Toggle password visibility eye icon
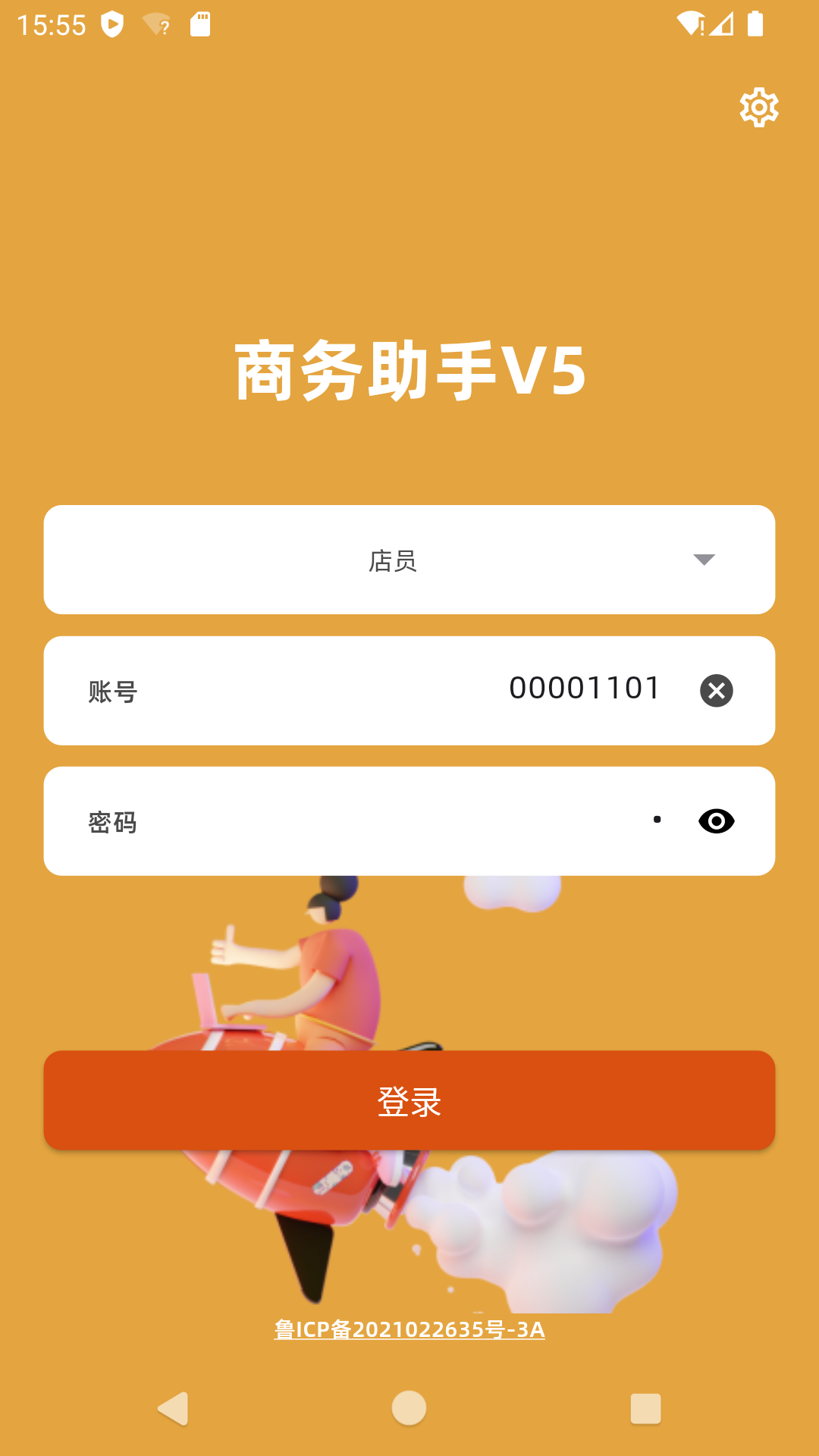This screenshot has width=819, height=1456. pos(716,821)
